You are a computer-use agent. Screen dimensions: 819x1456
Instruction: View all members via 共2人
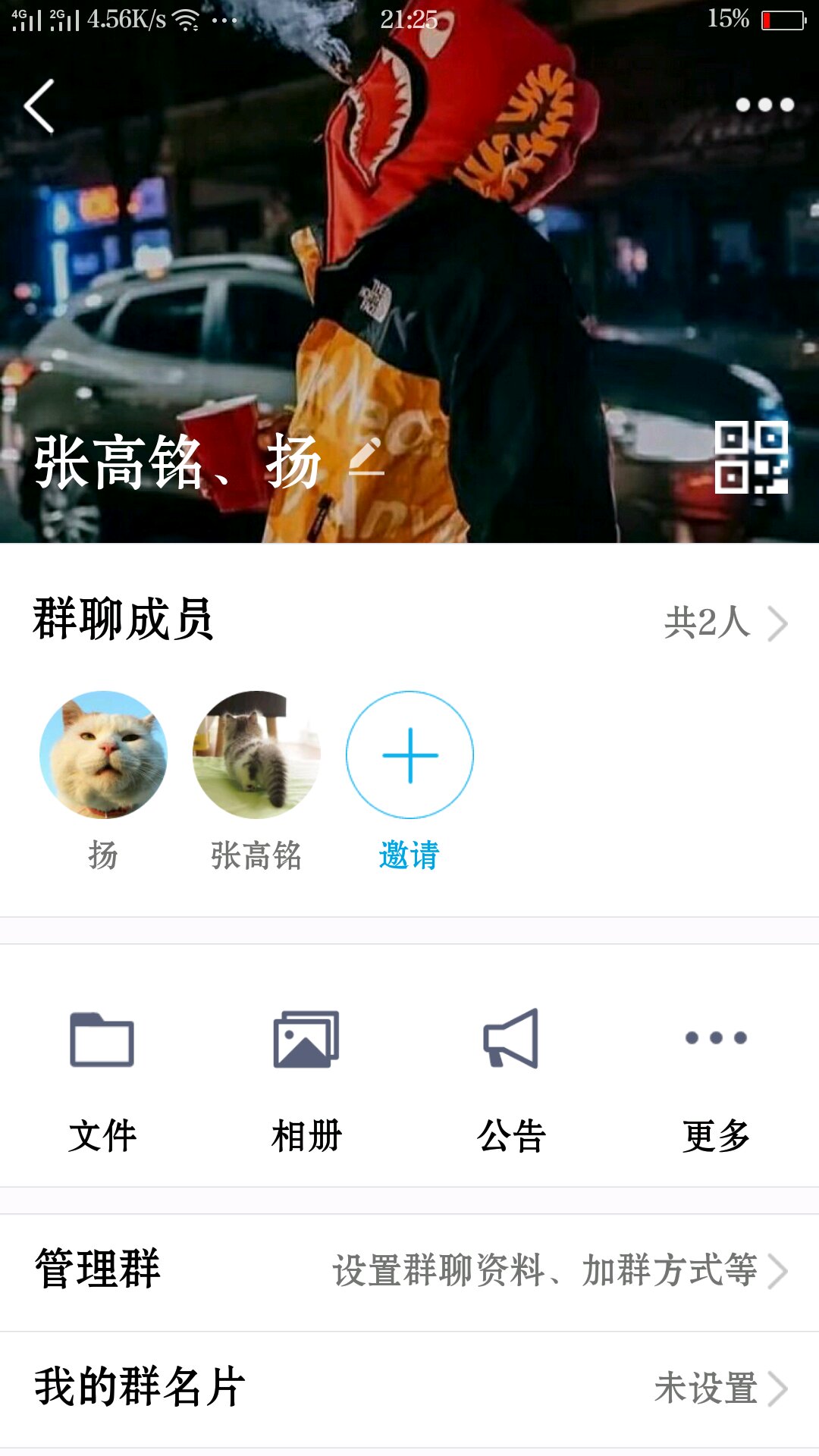724,623
